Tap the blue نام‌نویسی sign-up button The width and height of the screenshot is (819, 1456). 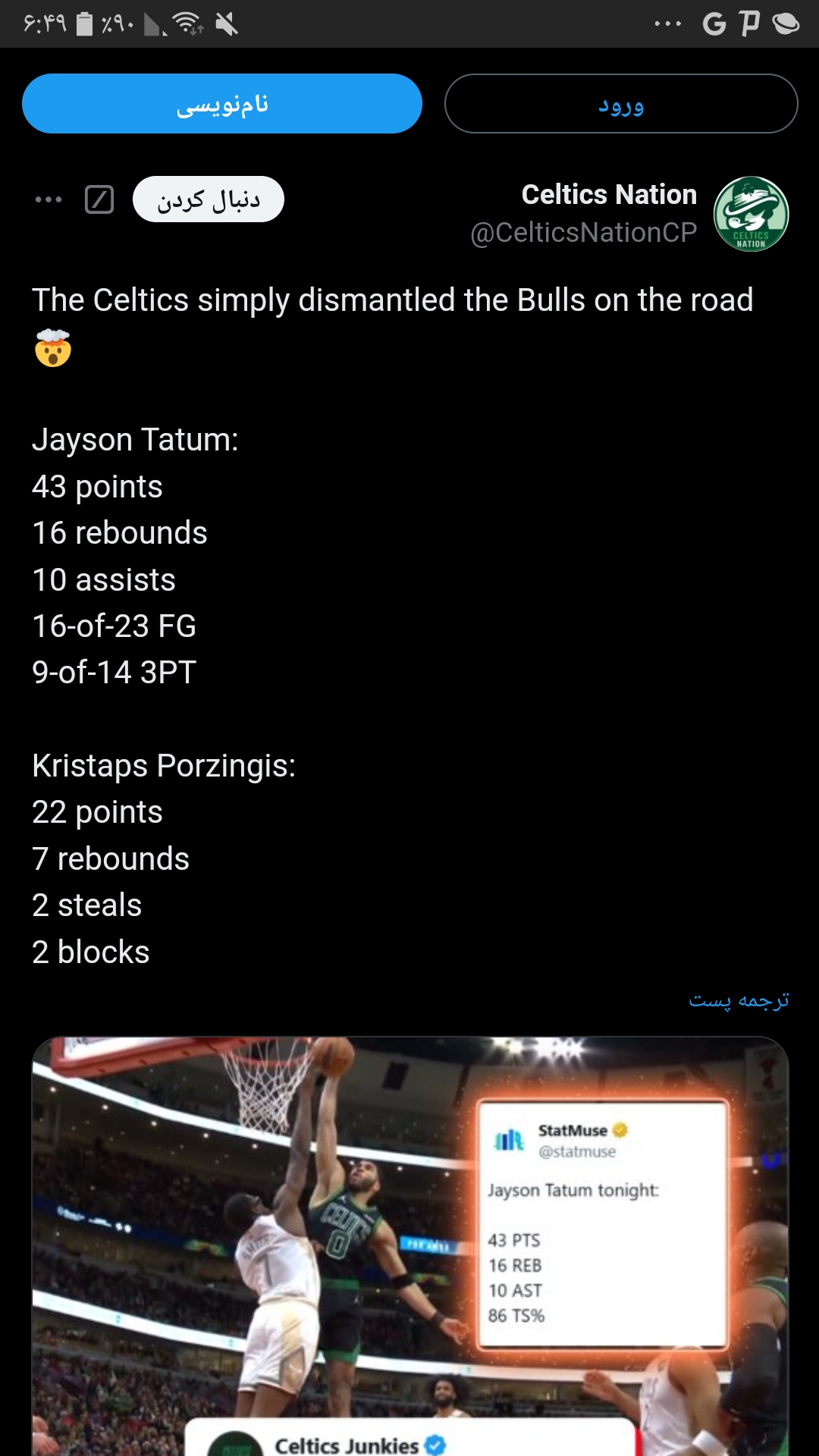222,104
